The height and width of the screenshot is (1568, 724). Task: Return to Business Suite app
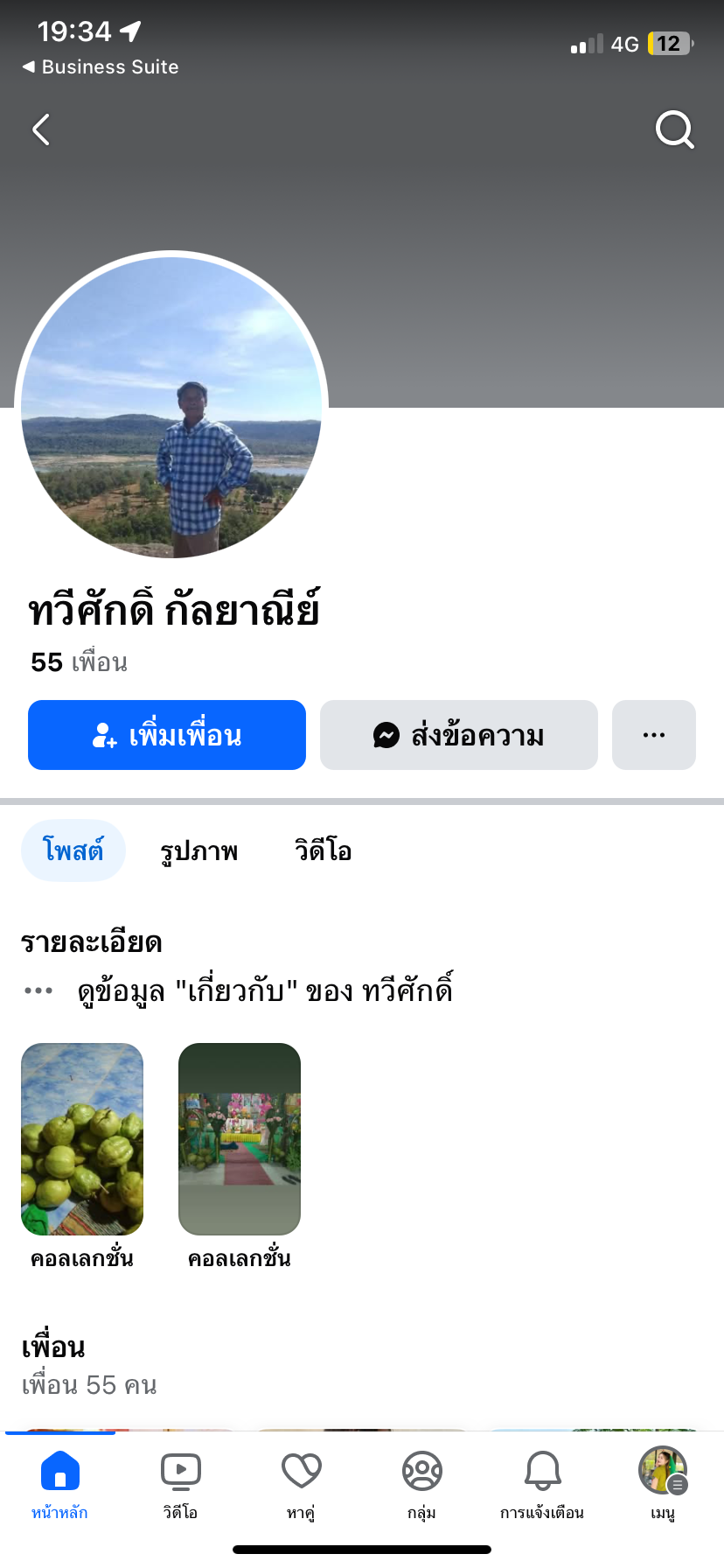click(101, 67)
